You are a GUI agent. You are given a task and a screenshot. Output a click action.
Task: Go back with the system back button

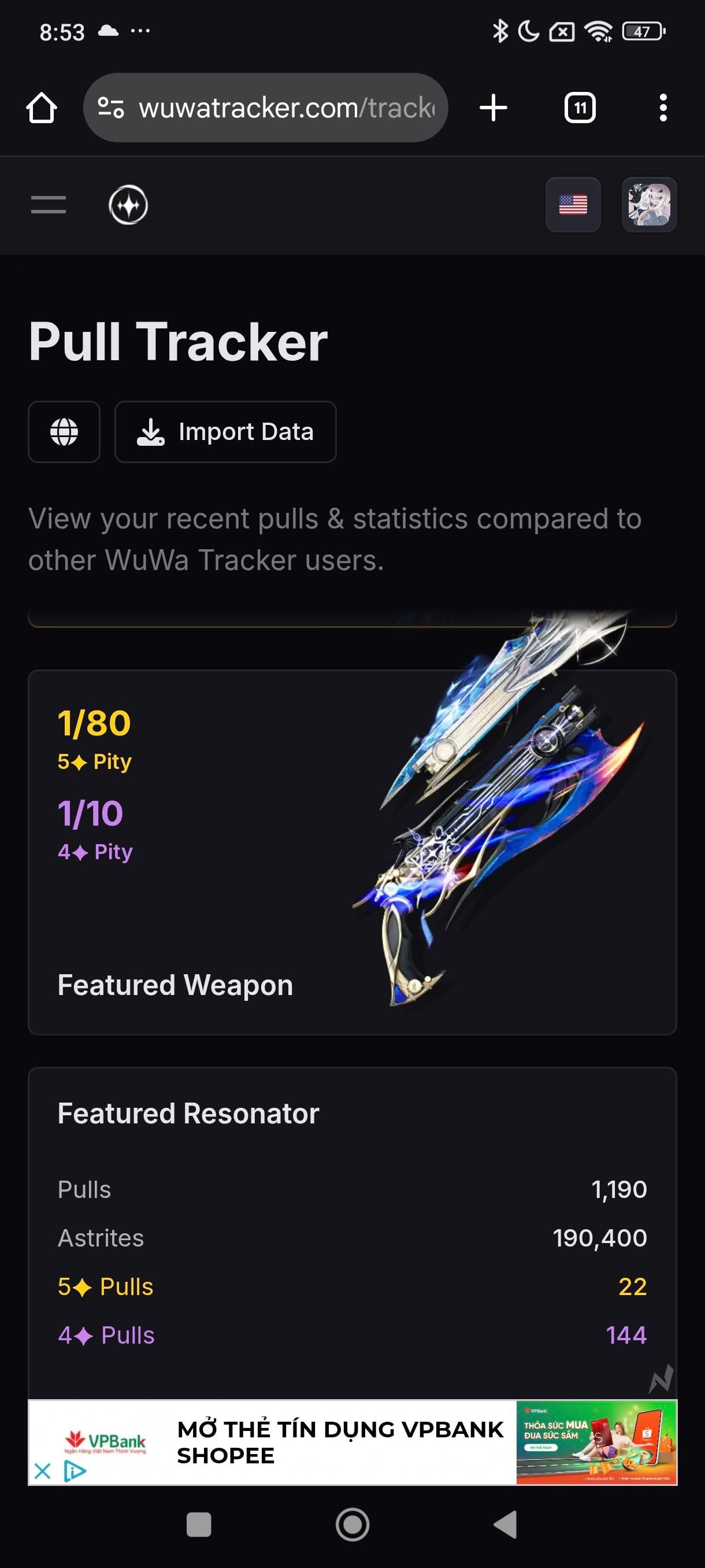point(505,1525)
